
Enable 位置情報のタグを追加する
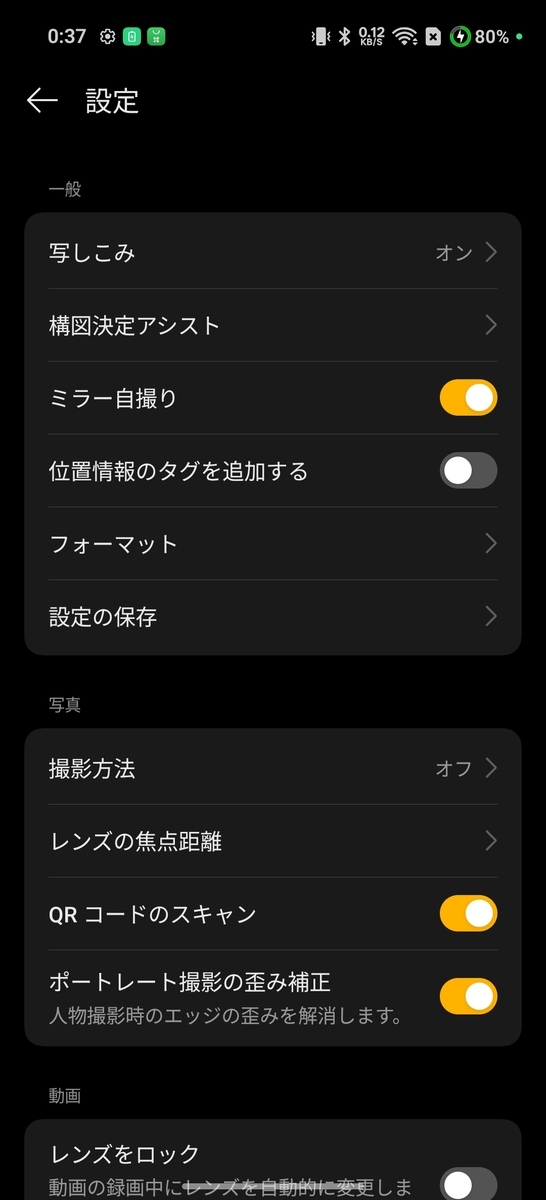[468, 471]
